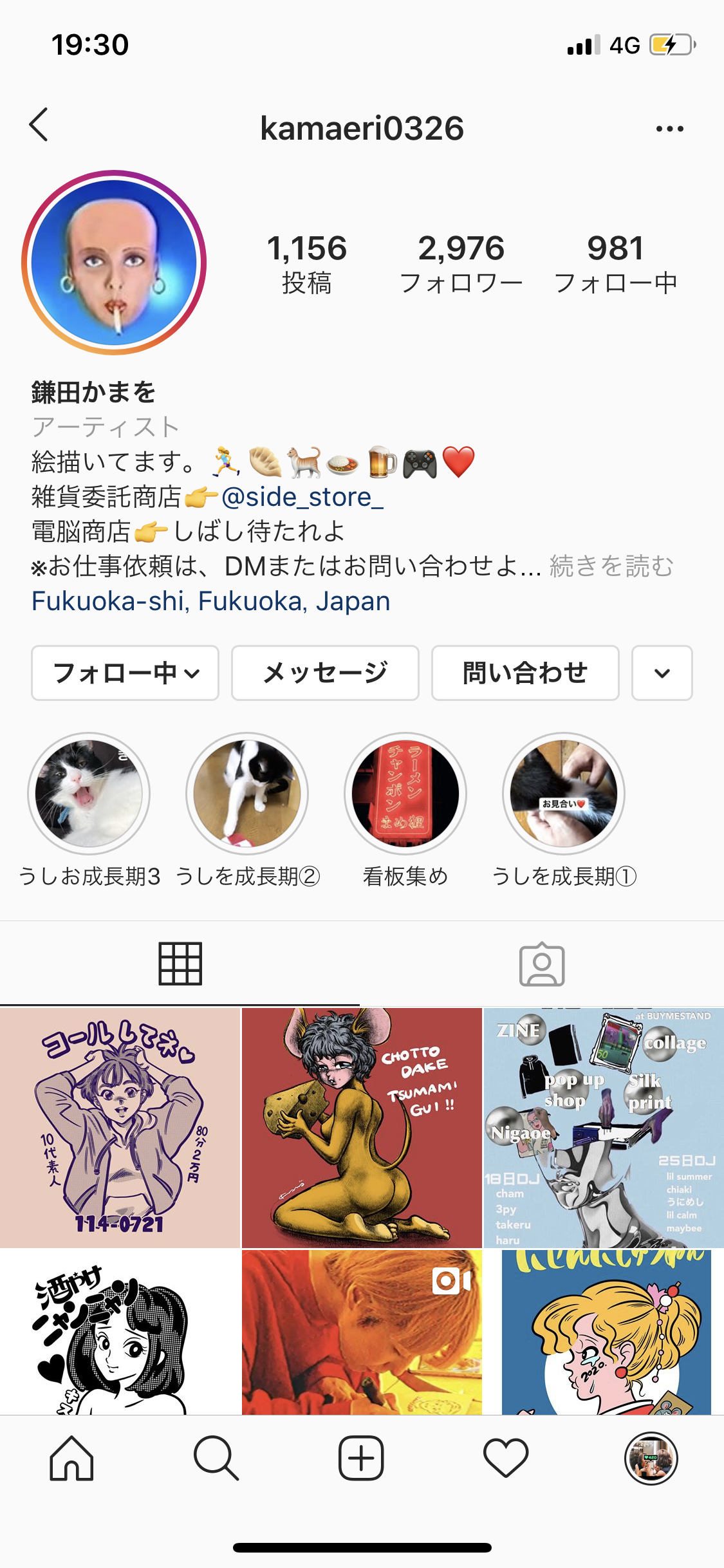
Task: Open Fukuoka-shi, Fukuoka, Japan location
Action: tap(210, 601)
